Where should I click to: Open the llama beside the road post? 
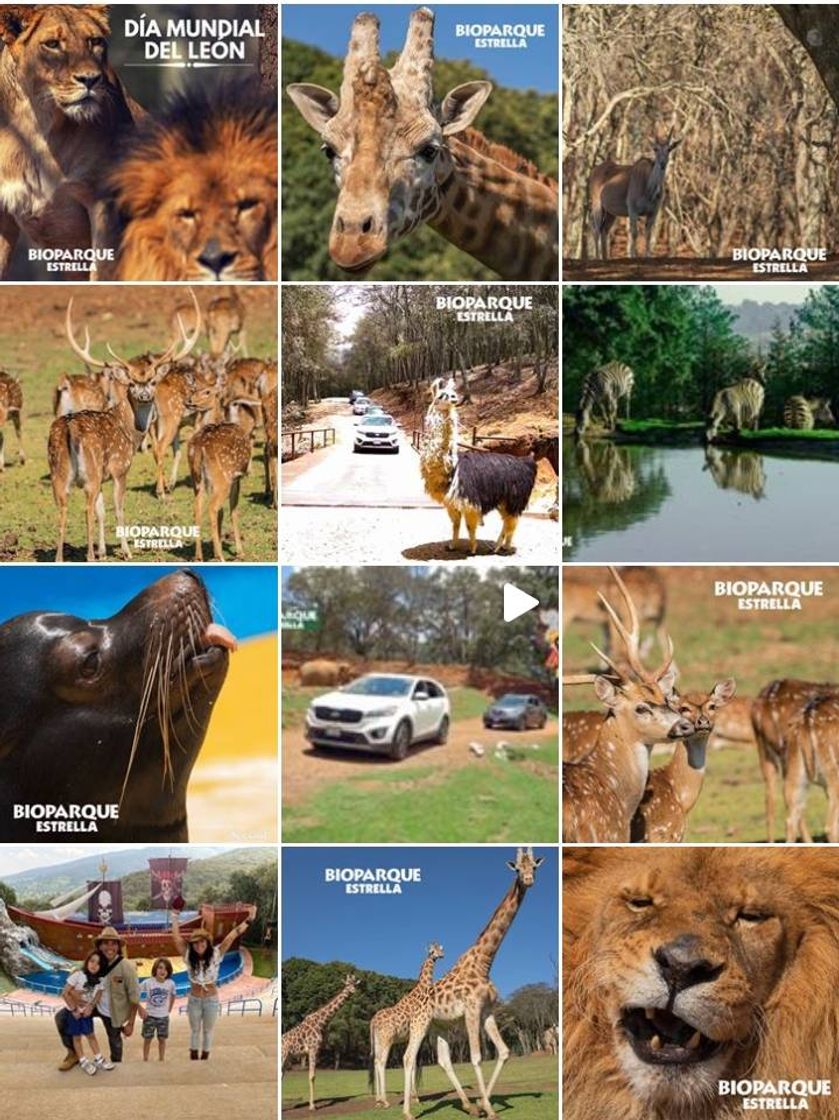[420, 423]
